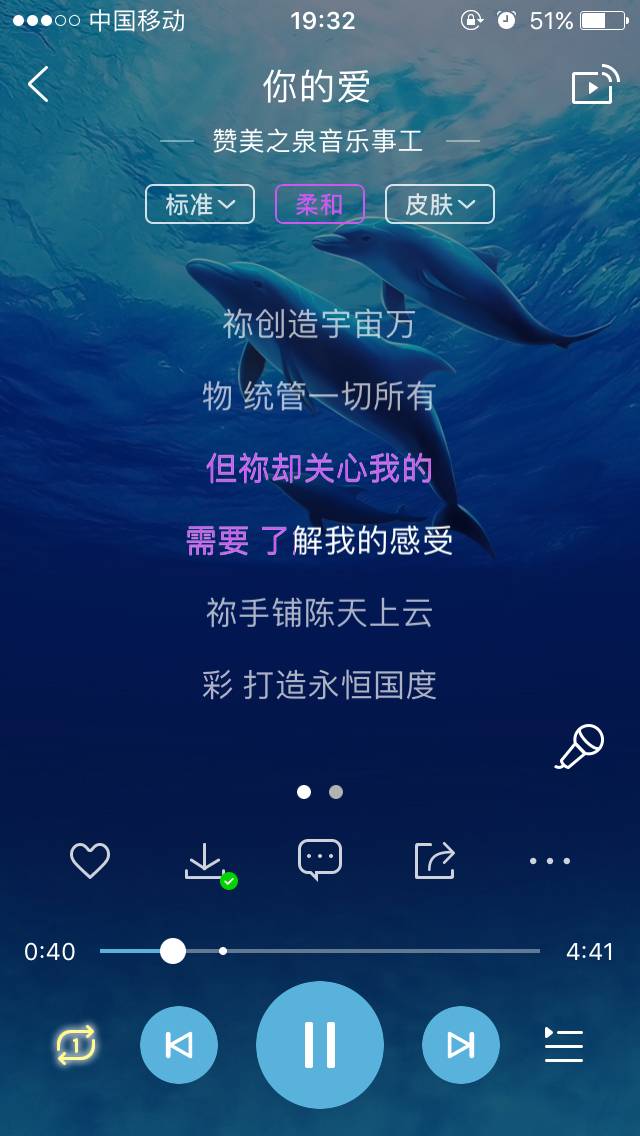
Task: Open the music video icon
Action: pyautogui.click(x=595, y=87)
